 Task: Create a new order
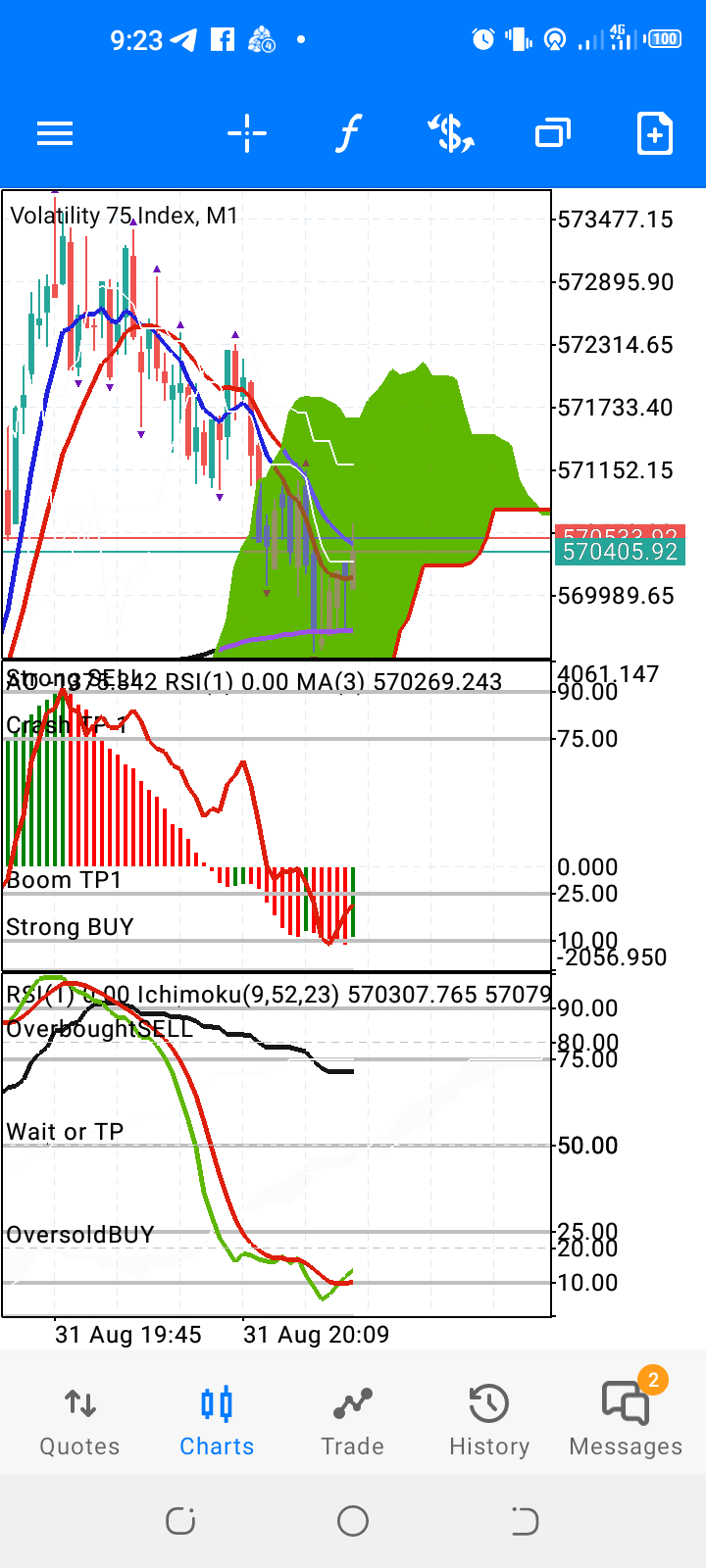[x=655, y=133]
